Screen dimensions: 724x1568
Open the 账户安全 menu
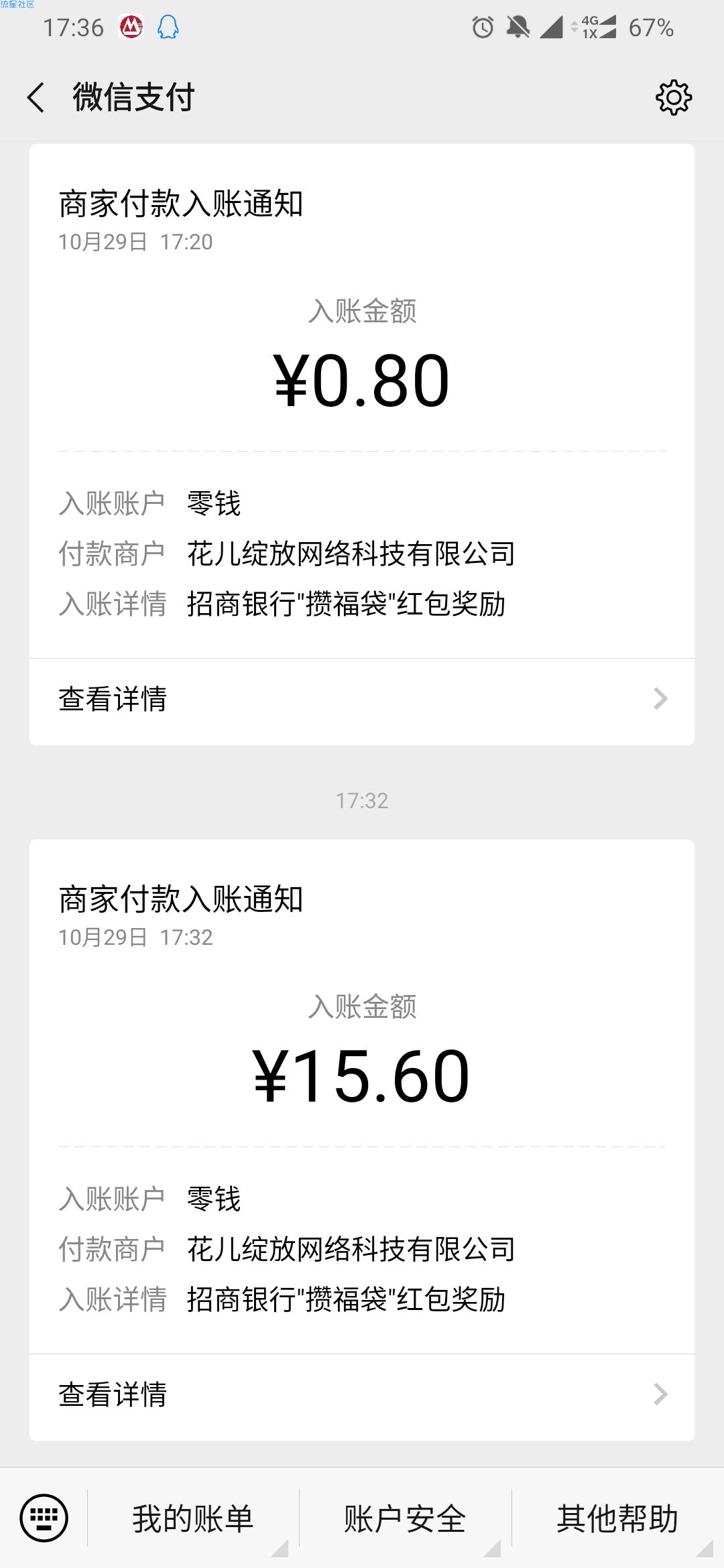point(405,1518)
